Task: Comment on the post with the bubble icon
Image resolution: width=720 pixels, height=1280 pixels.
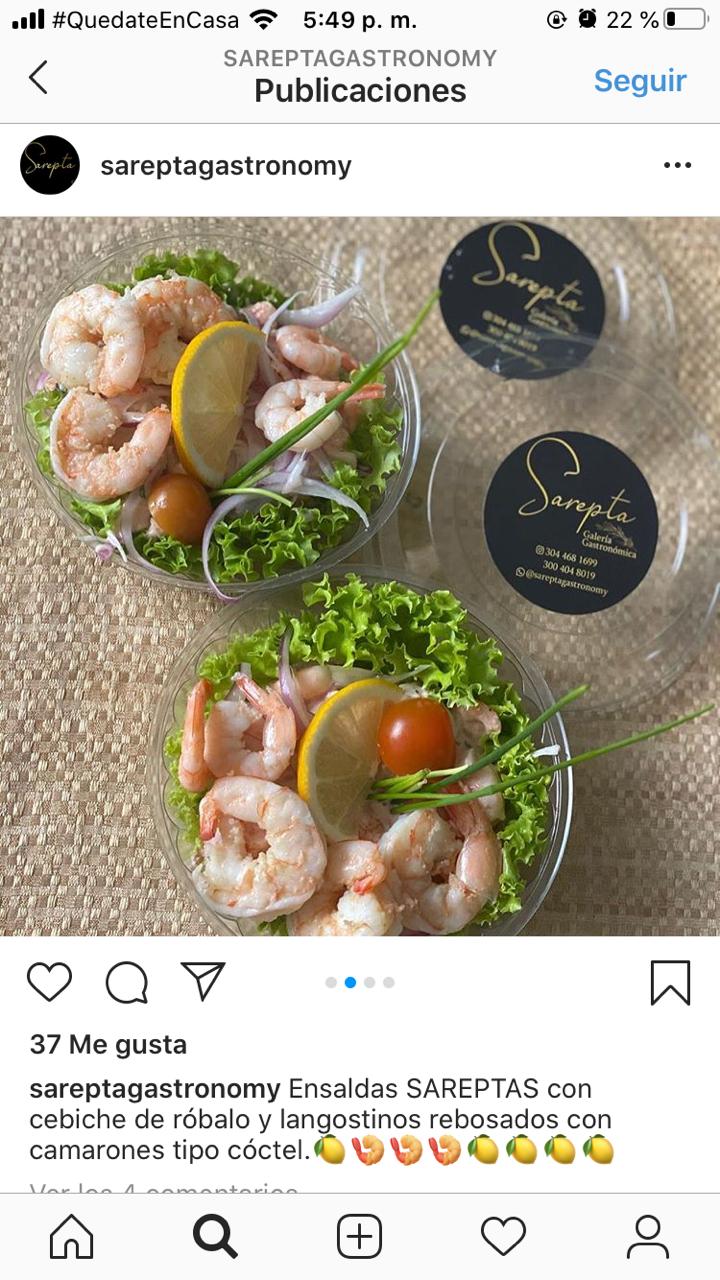Action: coord(127,982)
